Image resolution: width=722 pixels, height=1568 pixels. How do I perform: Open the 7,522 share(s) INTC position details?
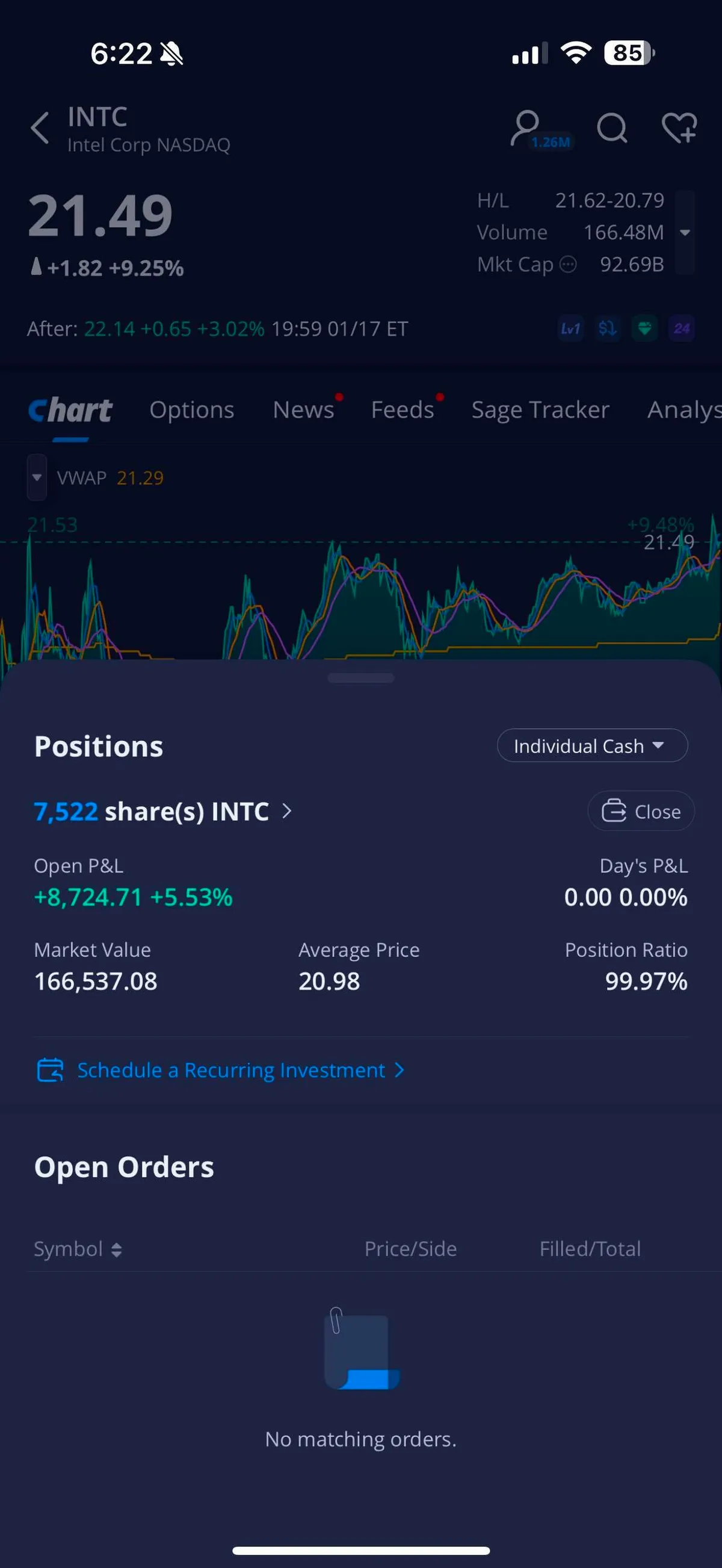click(x=162, y=811)
